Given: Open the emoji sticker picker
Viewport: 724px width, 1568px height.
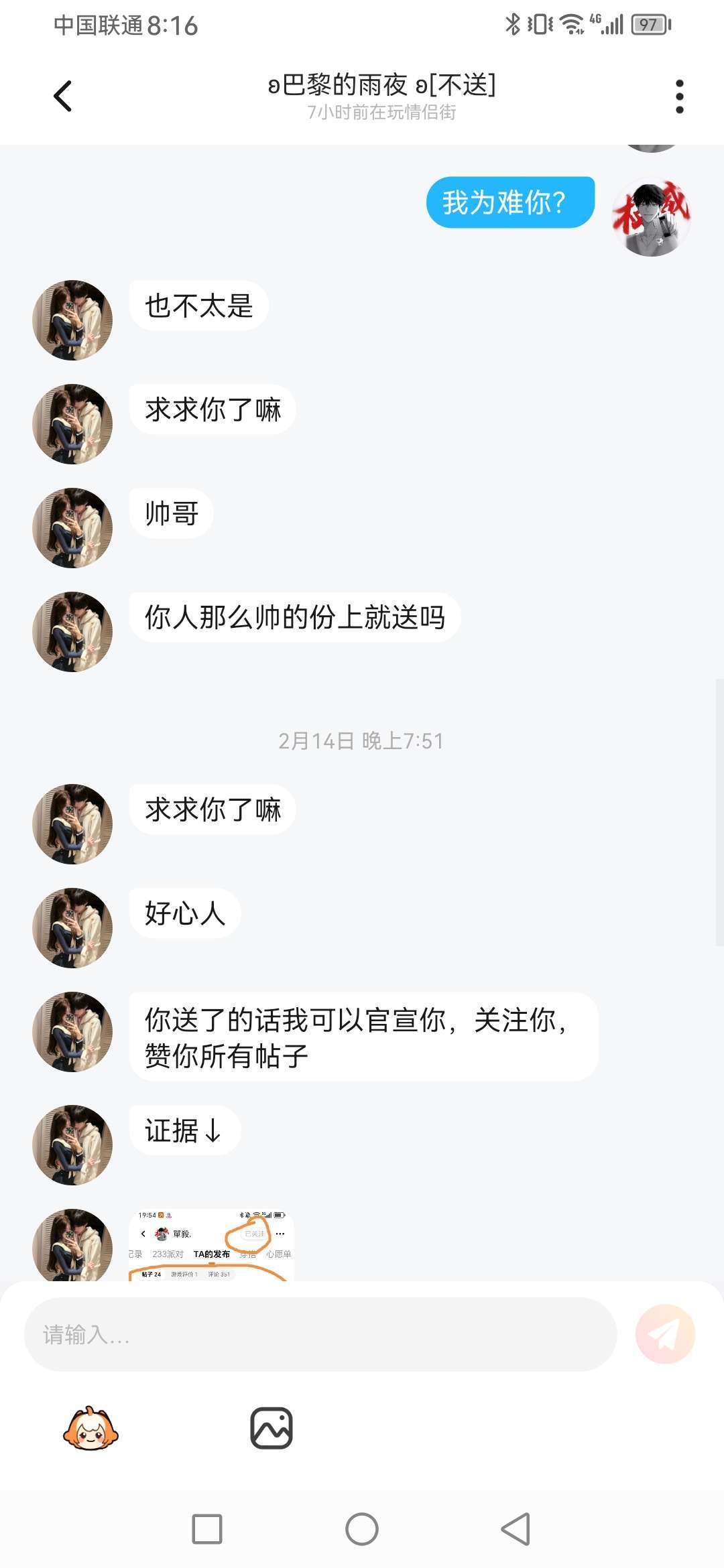Looking at the screenshot, I should click(90, 1428).
